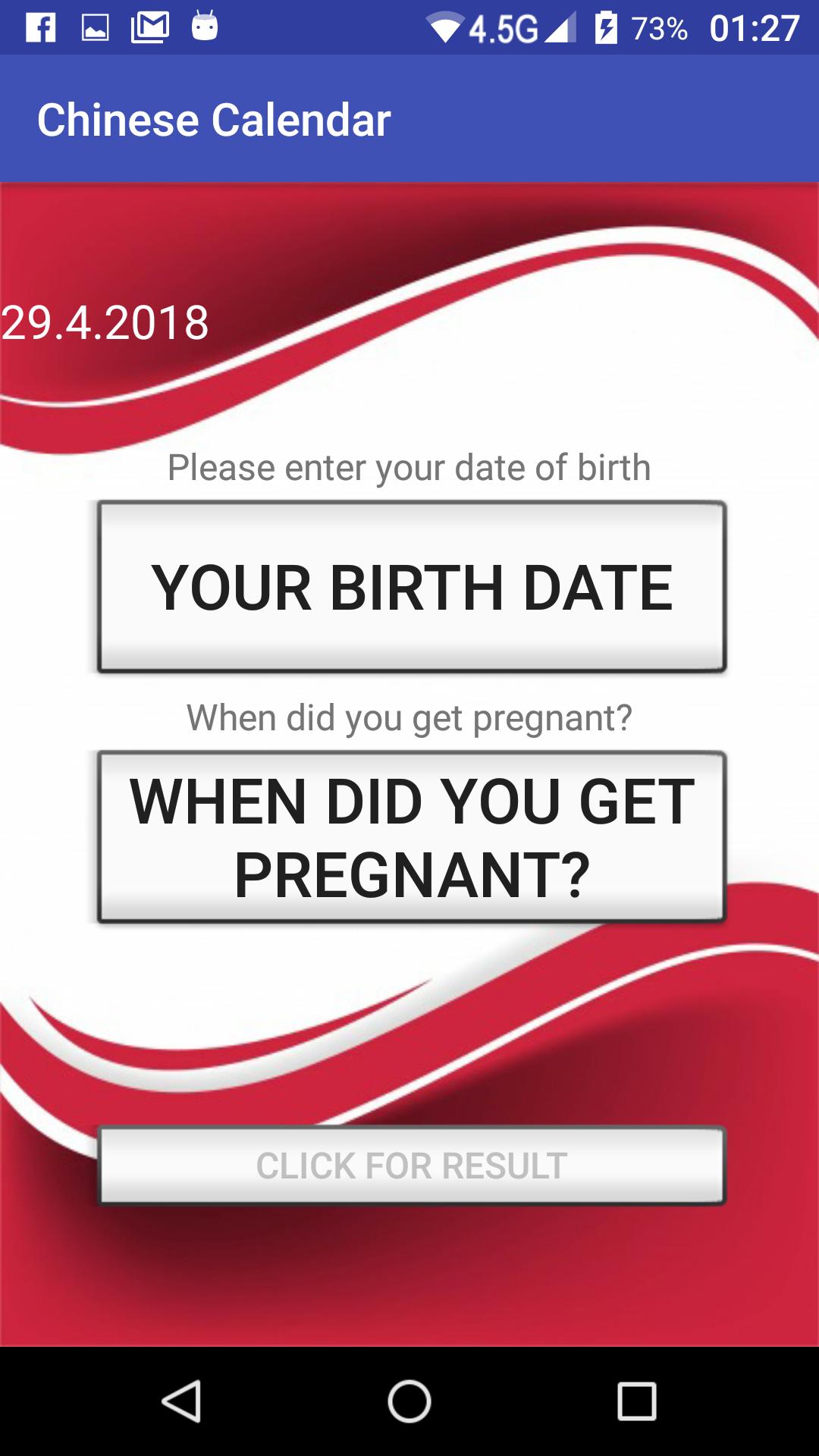Return to the home screen
Viewport: 819px width, 1456px height.
409,1401
